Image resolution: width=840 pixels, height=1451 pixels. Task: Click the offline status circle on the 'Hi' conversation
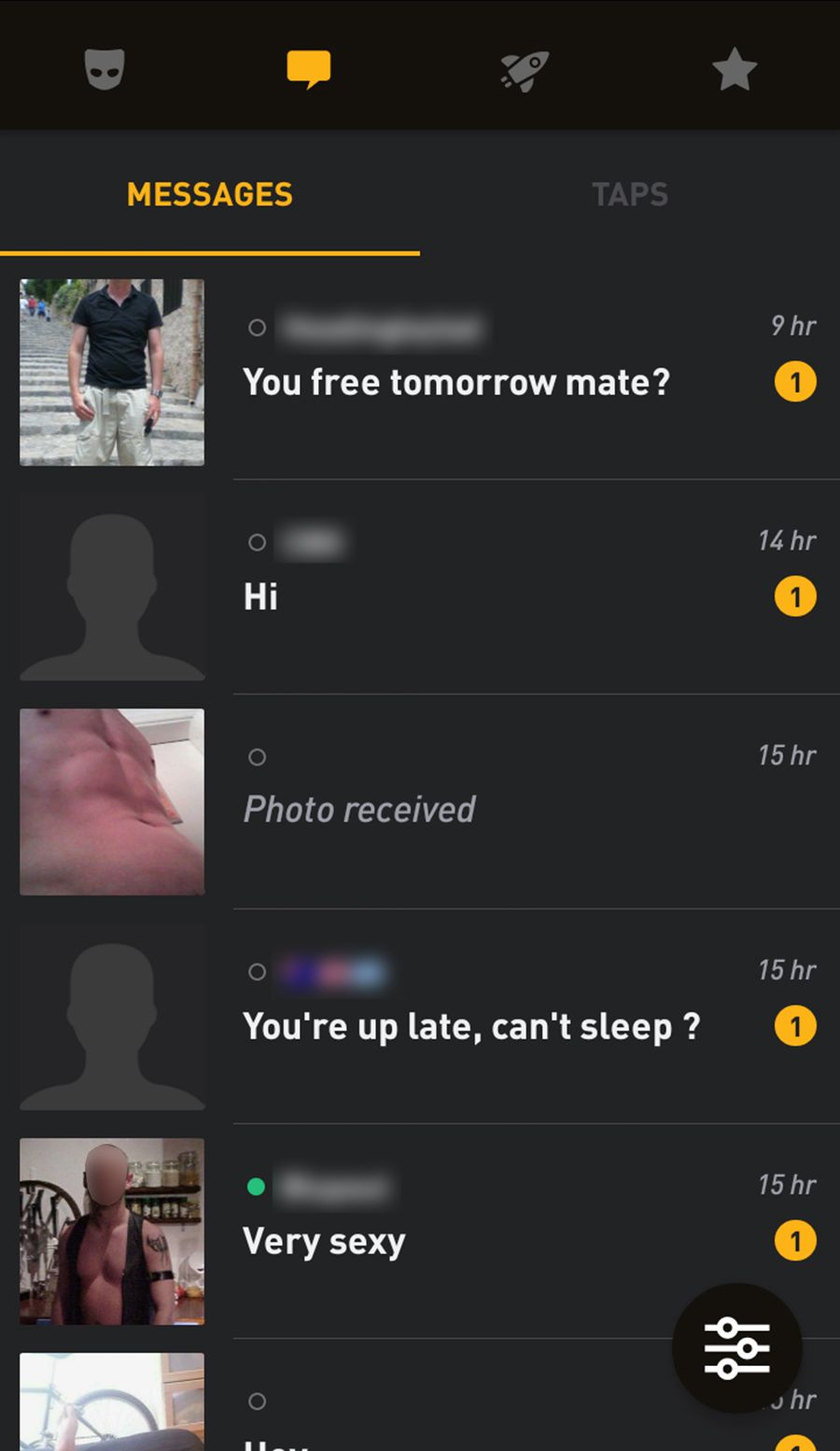tap(257, 542)
